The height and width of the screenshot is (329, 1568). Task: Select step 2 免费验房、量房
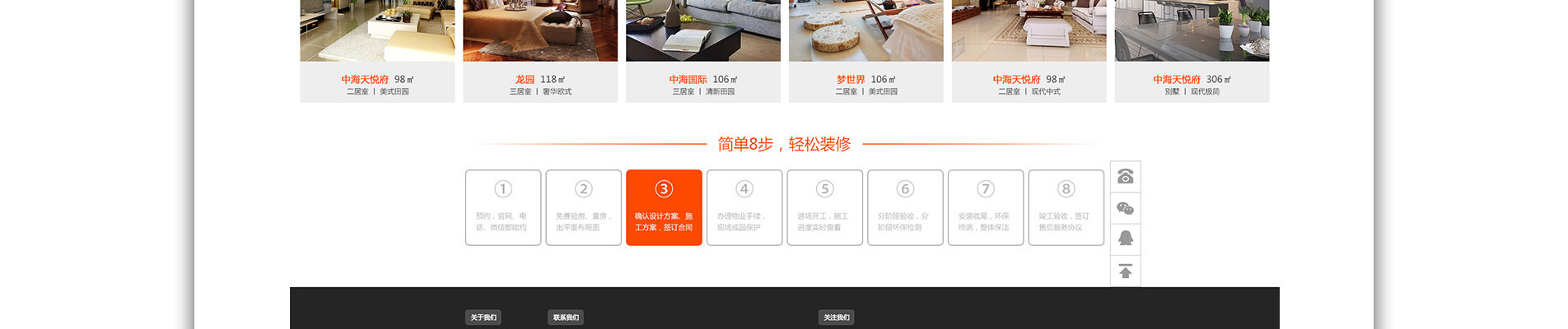click(x=583, y=207)
